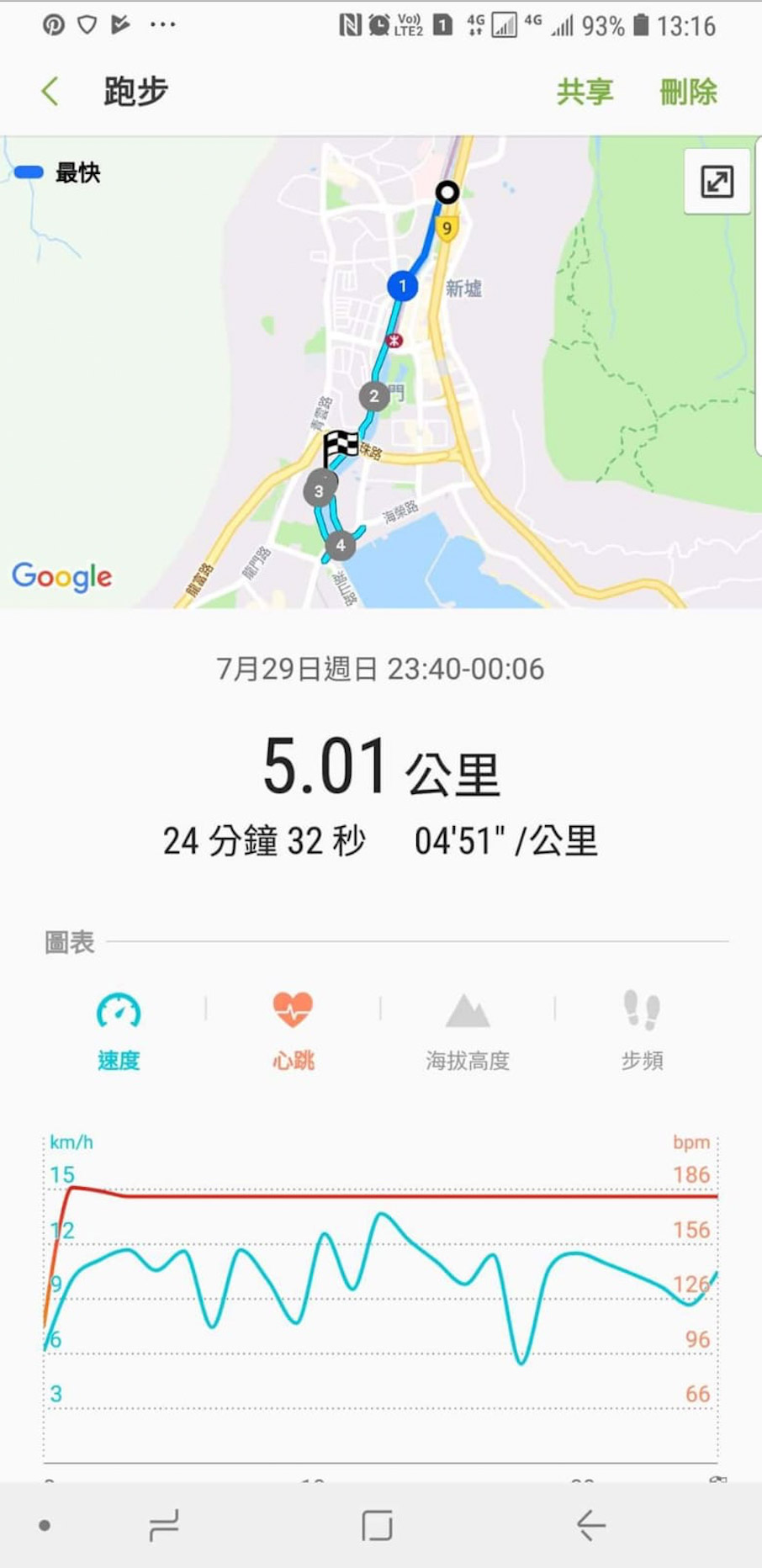
Task: Go back from the 跑步 screen
Action: click(50, 91)
